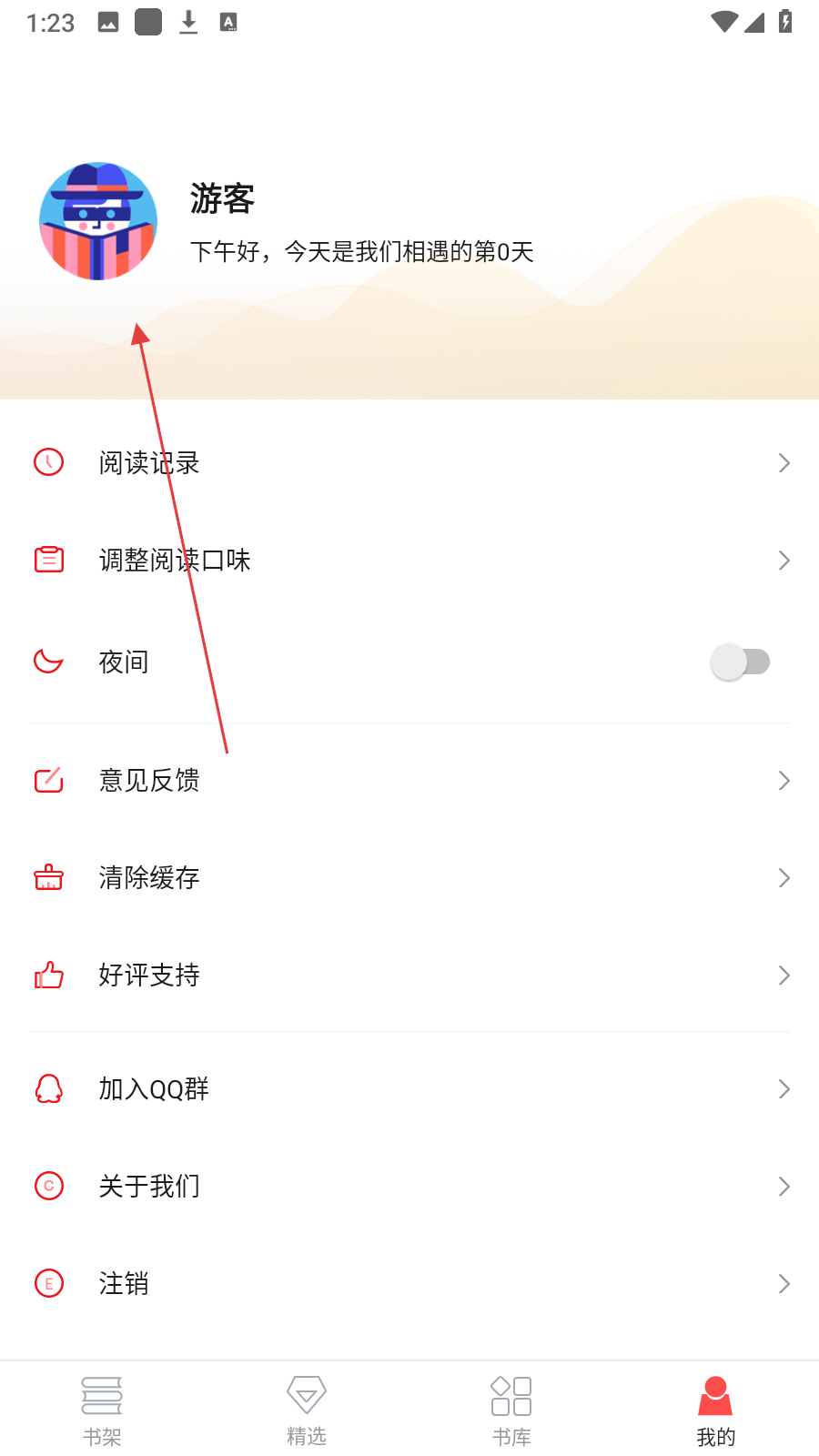Select 清除缓存 to clear cache
Viewport: 819px width, 1456px height.
pos(409,878)
